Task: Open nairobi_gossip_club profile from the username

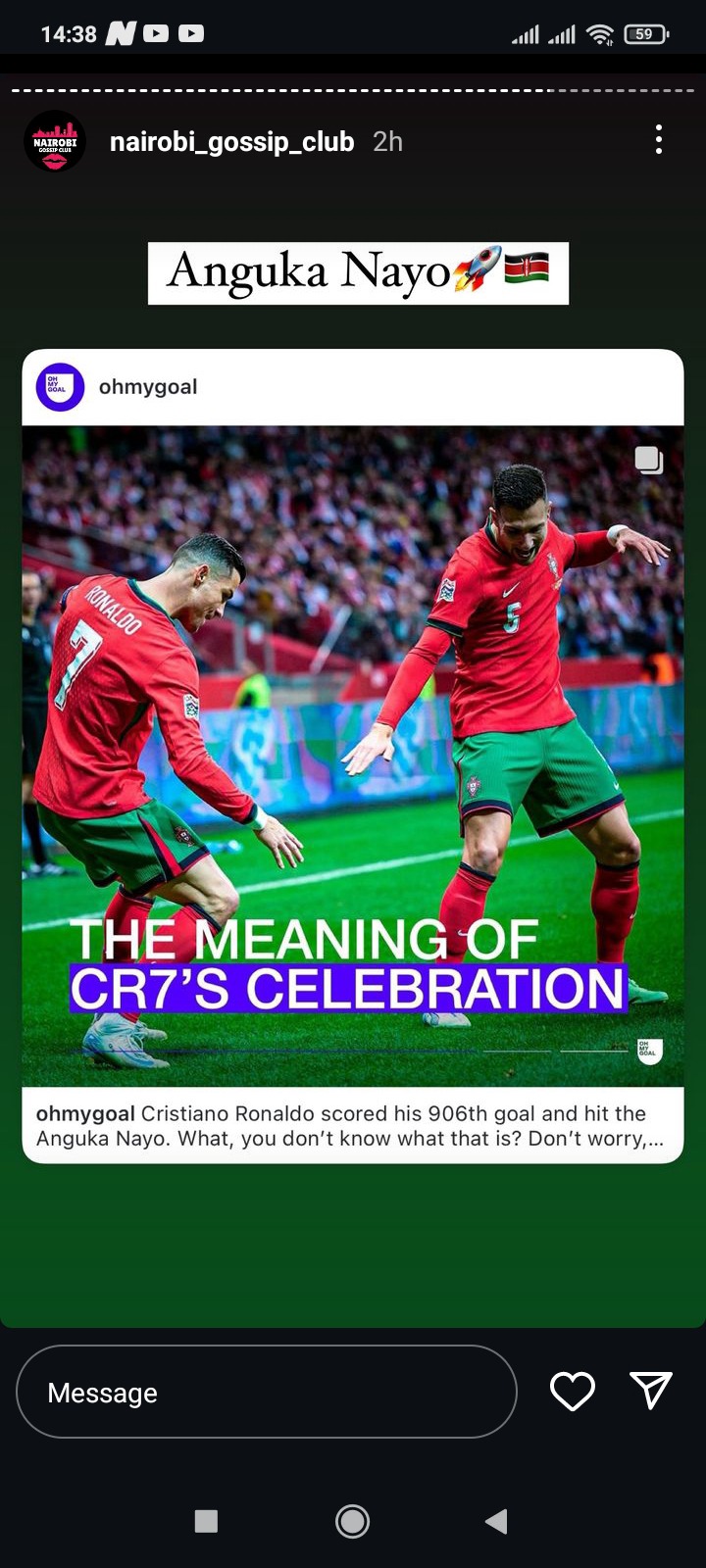Action: pyautogui.click(x=231, y=142)
